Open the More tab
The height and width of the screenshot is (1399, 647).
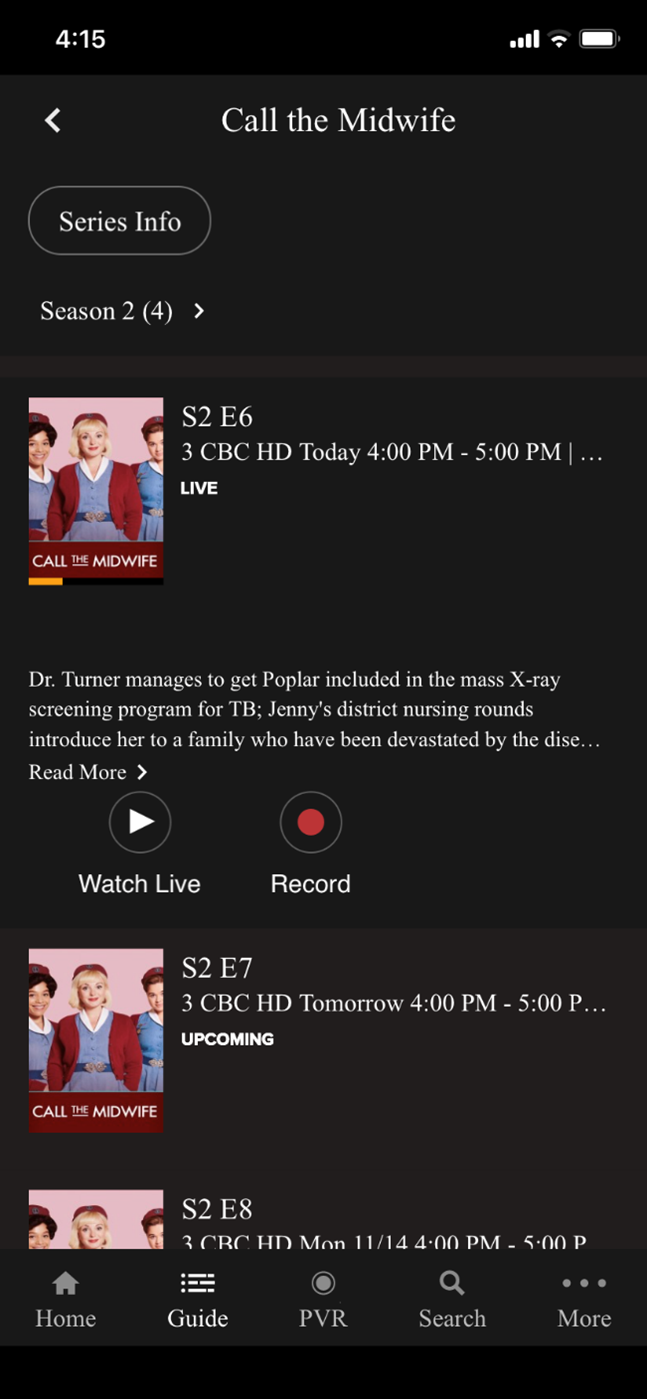(584, 1300)
